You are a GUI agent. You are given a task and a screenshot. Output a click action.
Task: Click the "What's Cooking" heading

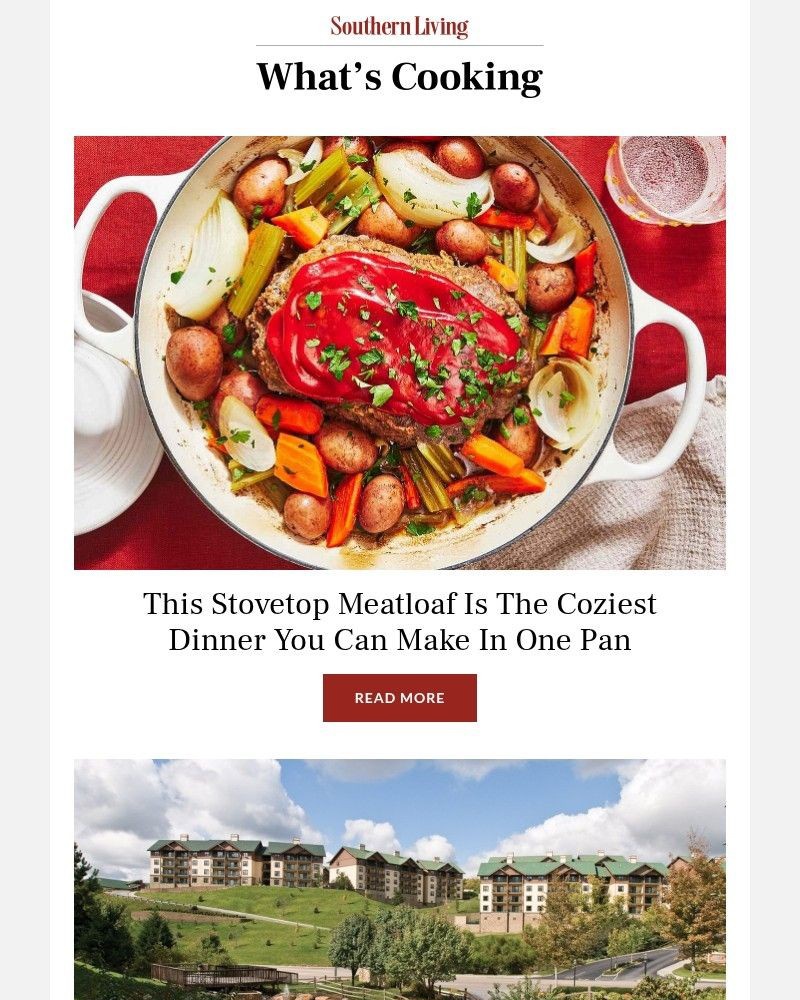[x=399, y=76]
